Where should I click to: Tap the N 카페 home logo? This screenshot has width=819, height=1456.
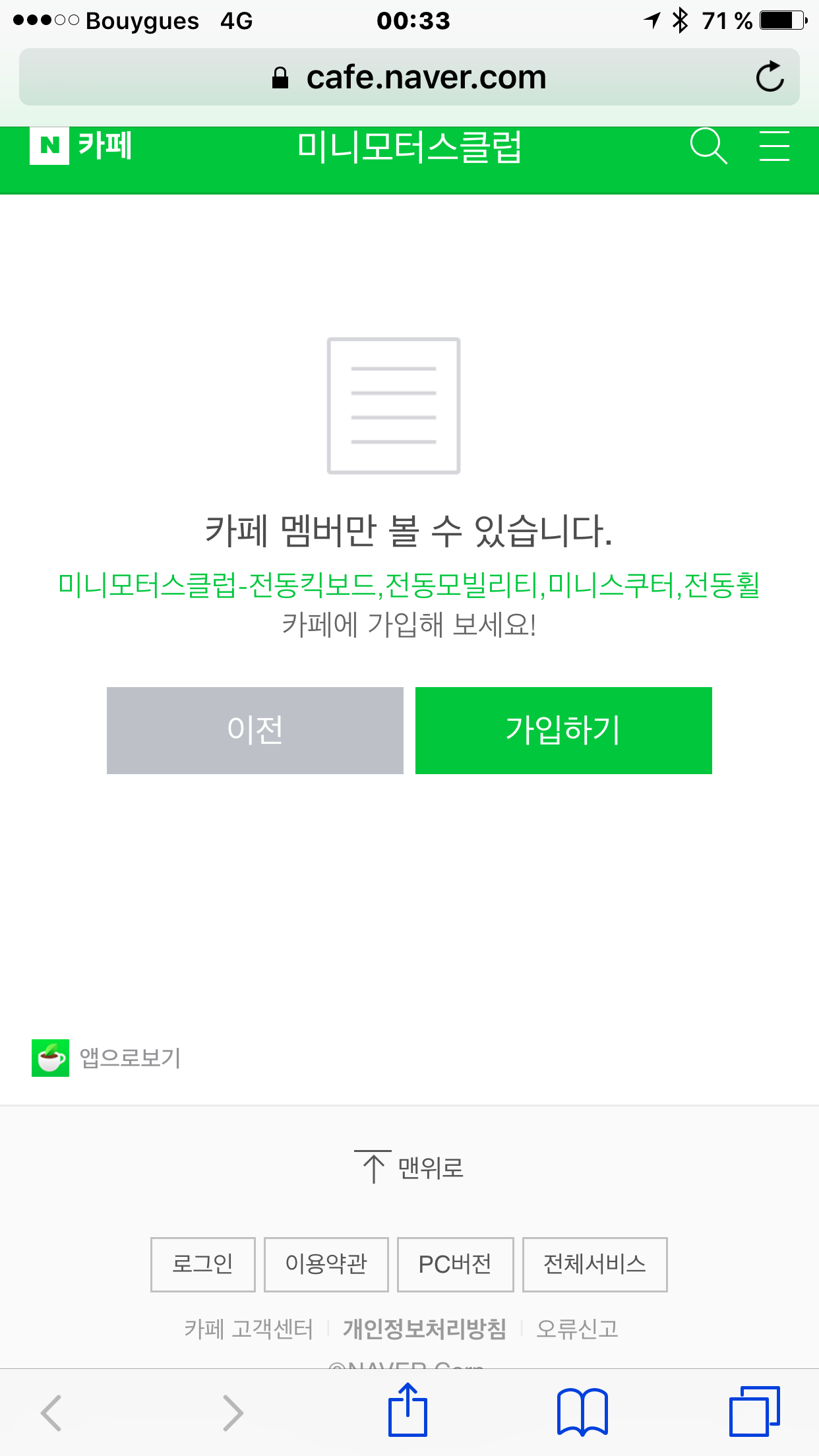point(81,145)
